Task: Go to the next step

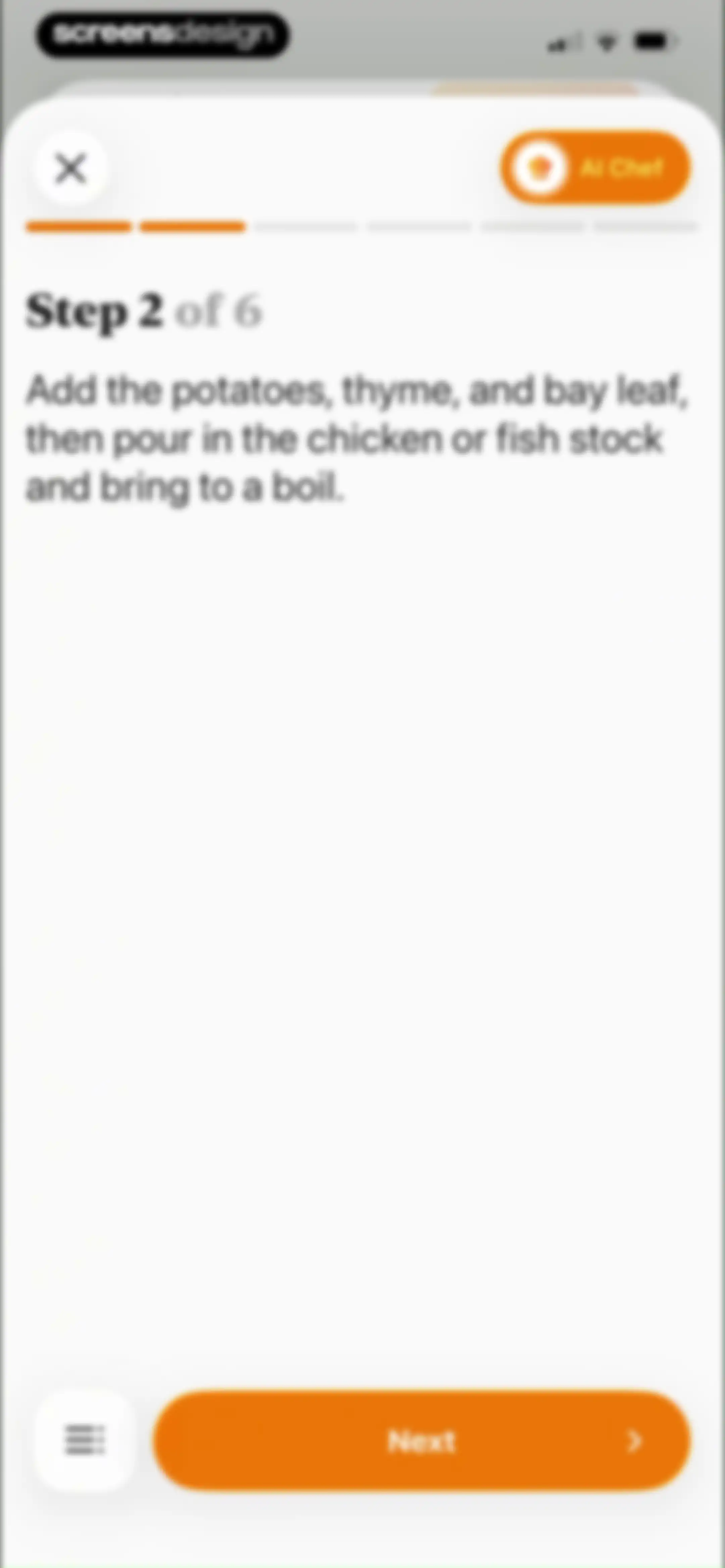Action: [x=422, y=1441]
